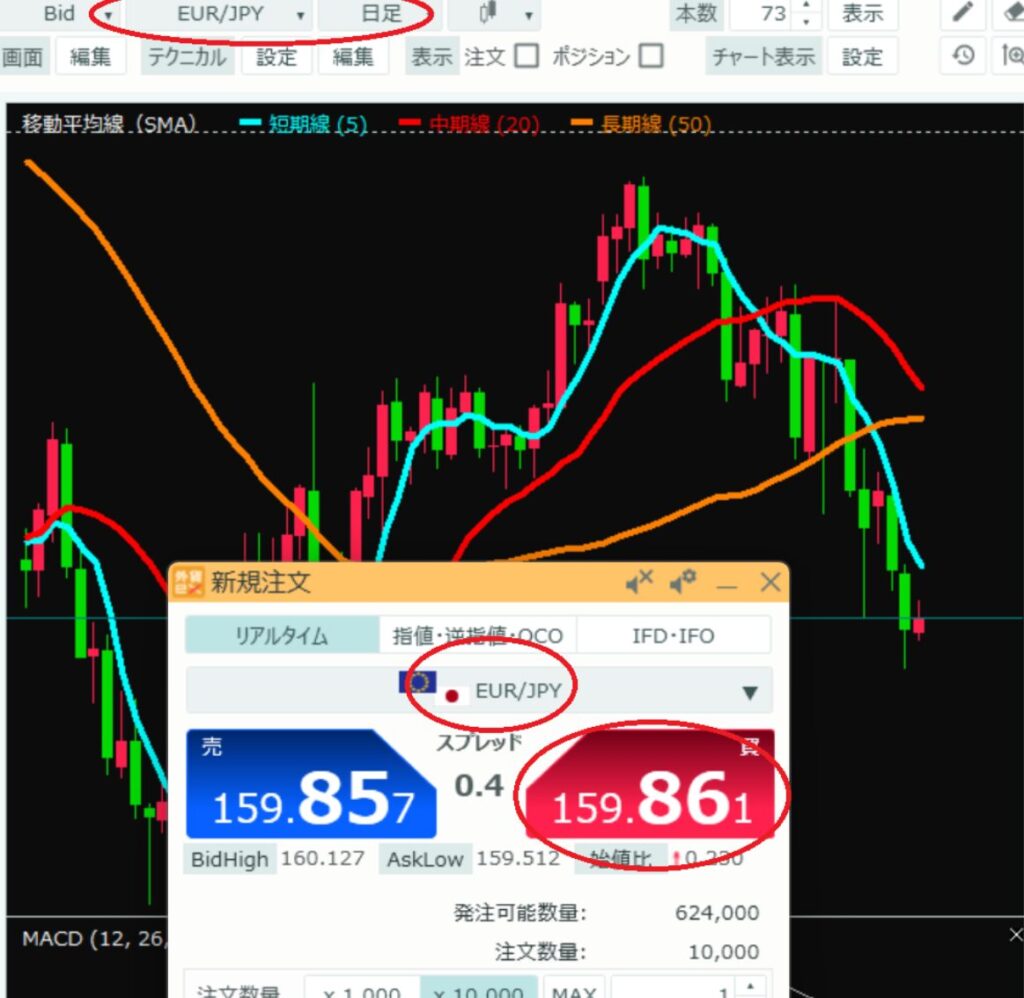Switch to IFD・IFO order tab

point(673,636)
